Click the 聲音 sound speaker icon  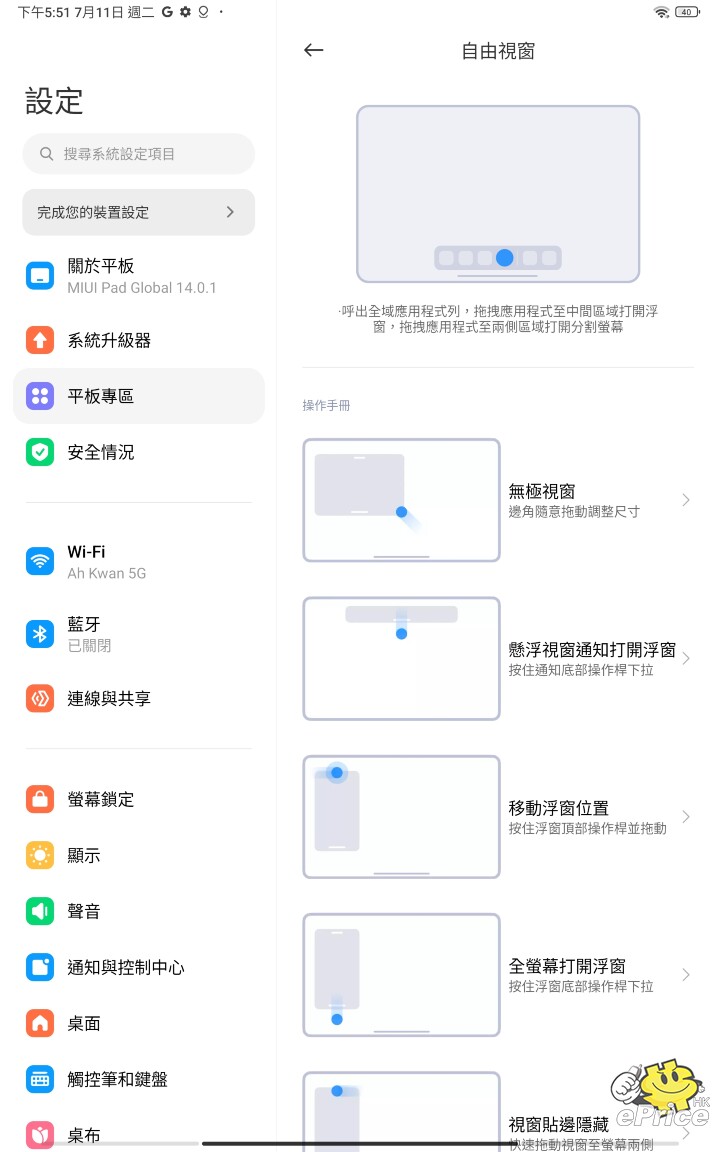39,911
